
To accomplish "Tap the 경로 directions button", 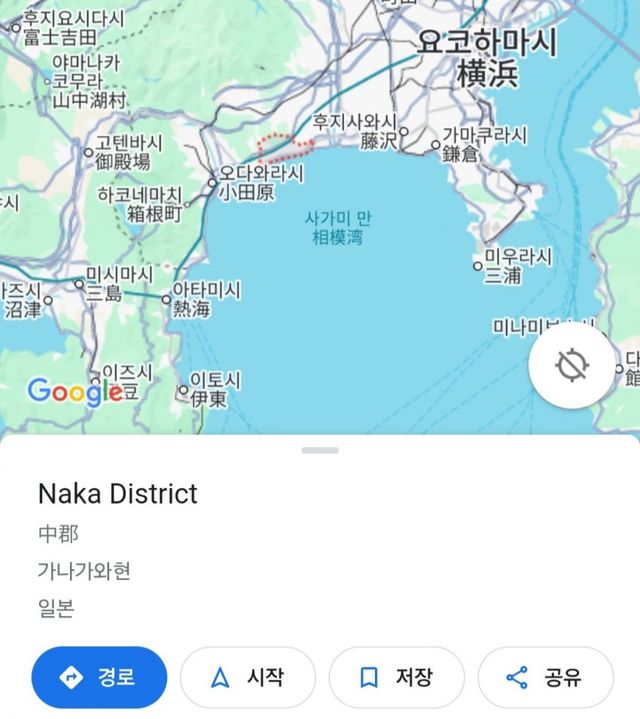I will click(98, 677).
